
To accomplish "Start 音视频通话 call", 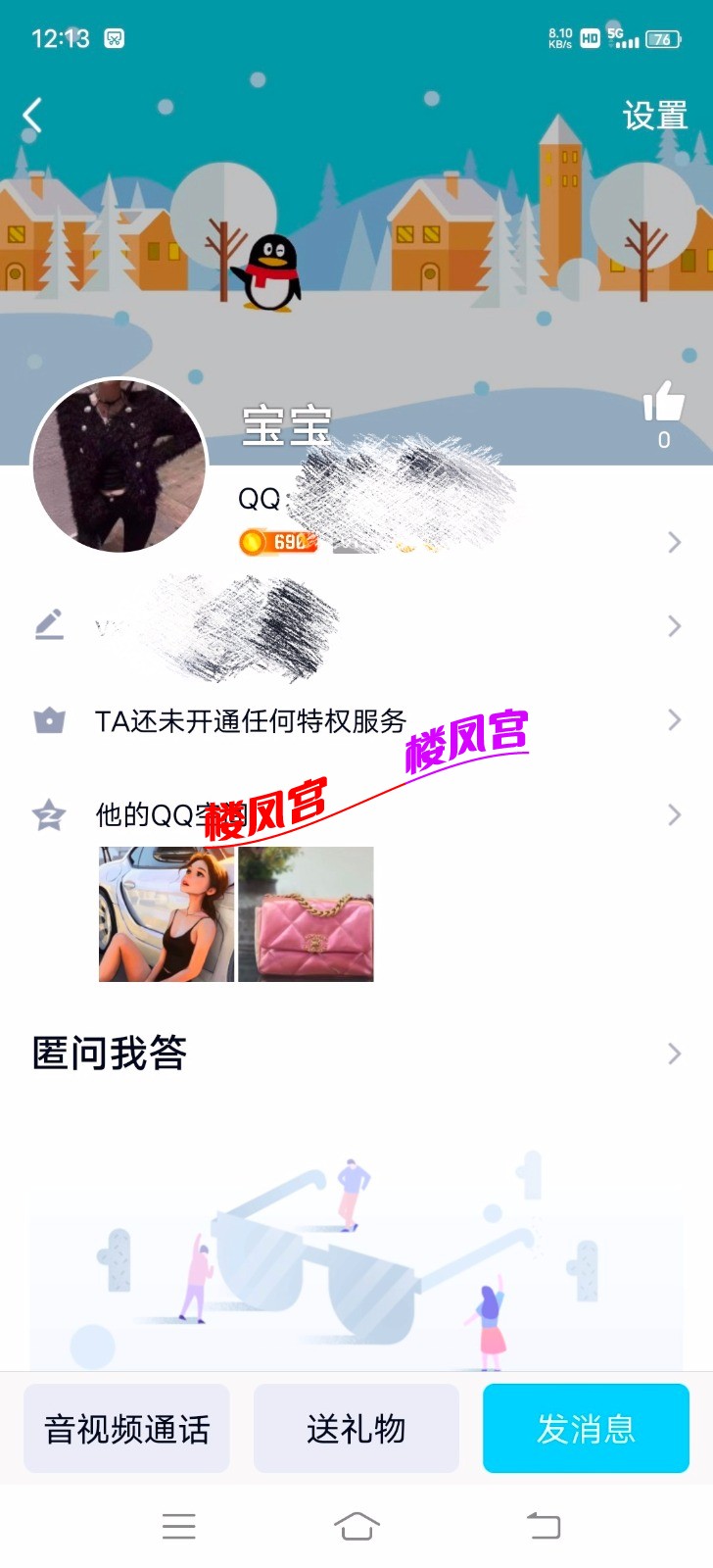I will [x=126, y=1429].
